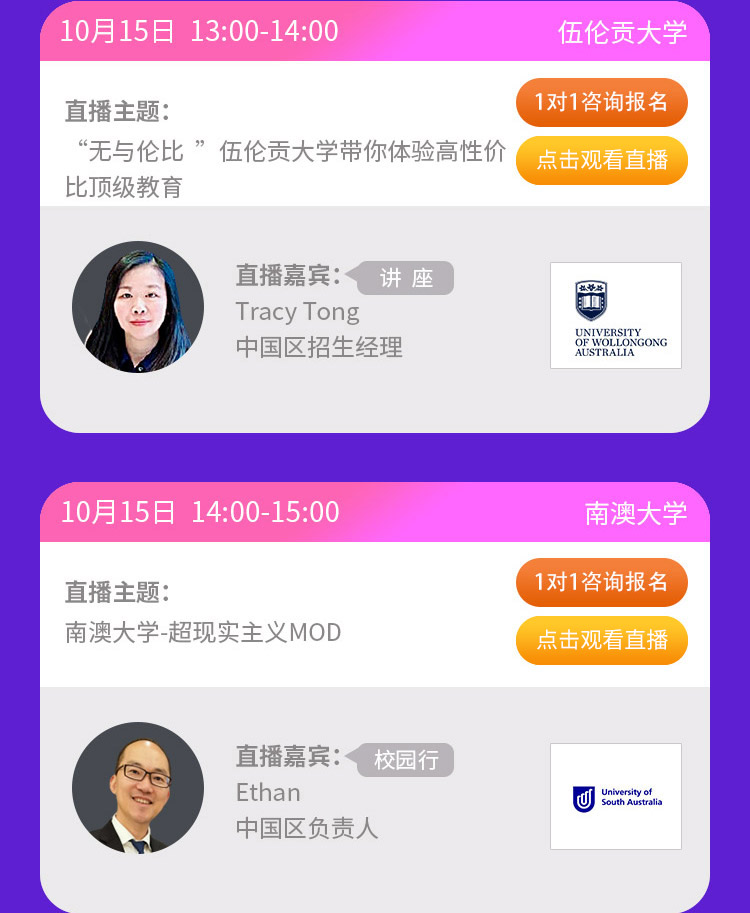Tap 1对1咨询报名 for 伍伦贡大学 session
The width and height of the screenshot is (750, 913).
tap(601, 102)
